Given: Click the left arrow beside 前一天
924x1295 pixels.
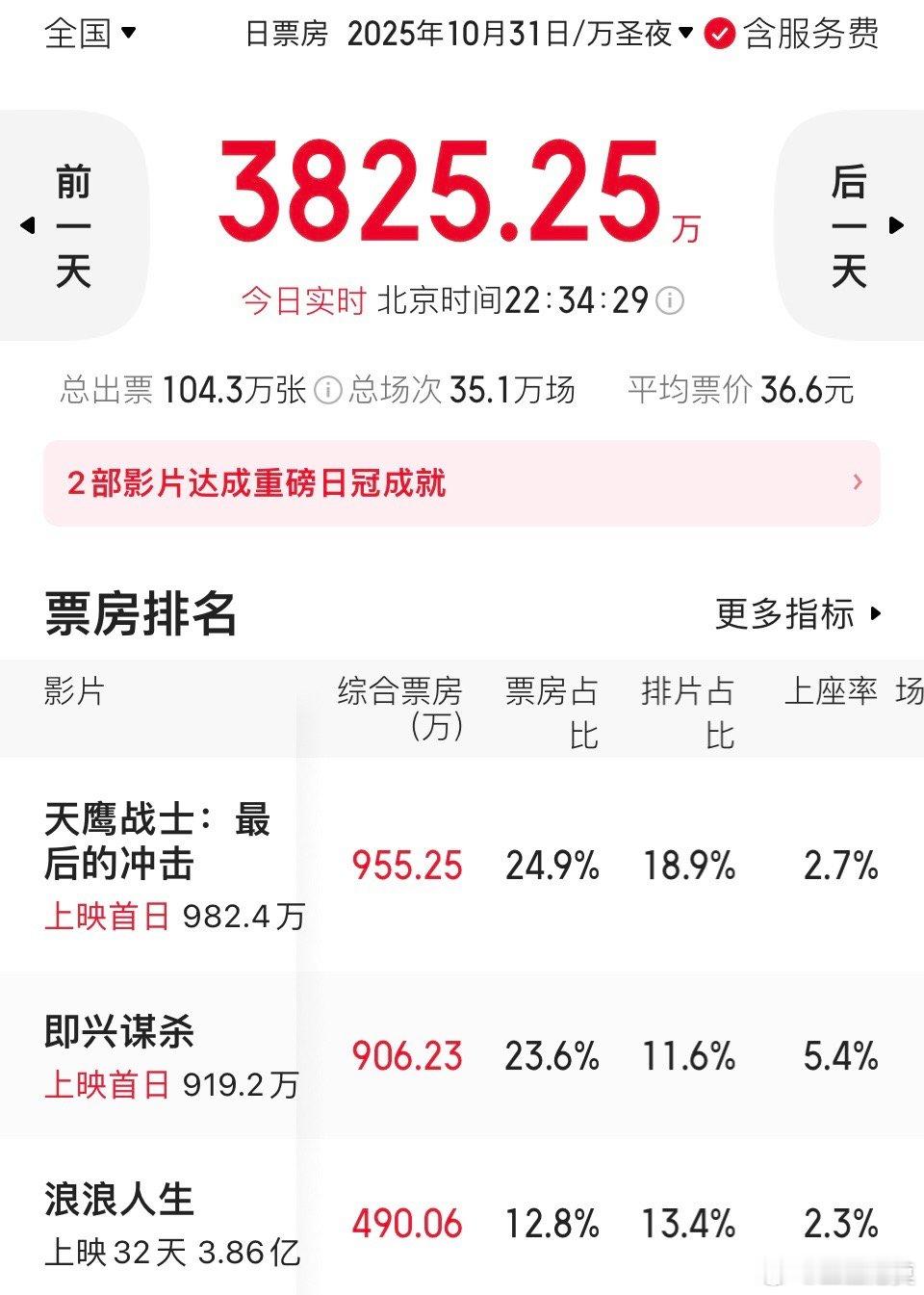Looking at the screenshot, I should (29, 224).
